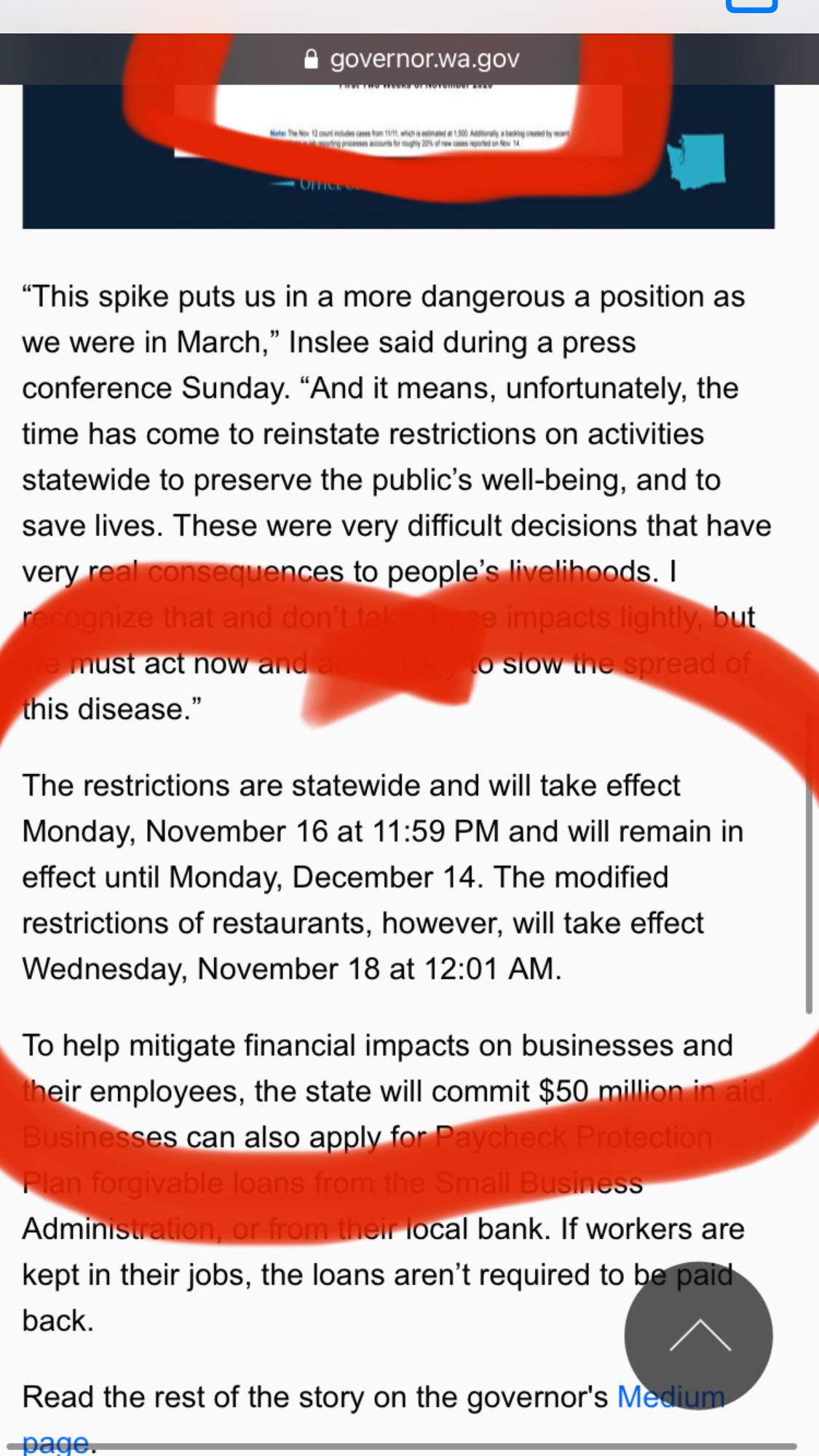Tap the governor.wa.gov address bar
Viewport: 819px width, 1456px height.
click(412, 59)
